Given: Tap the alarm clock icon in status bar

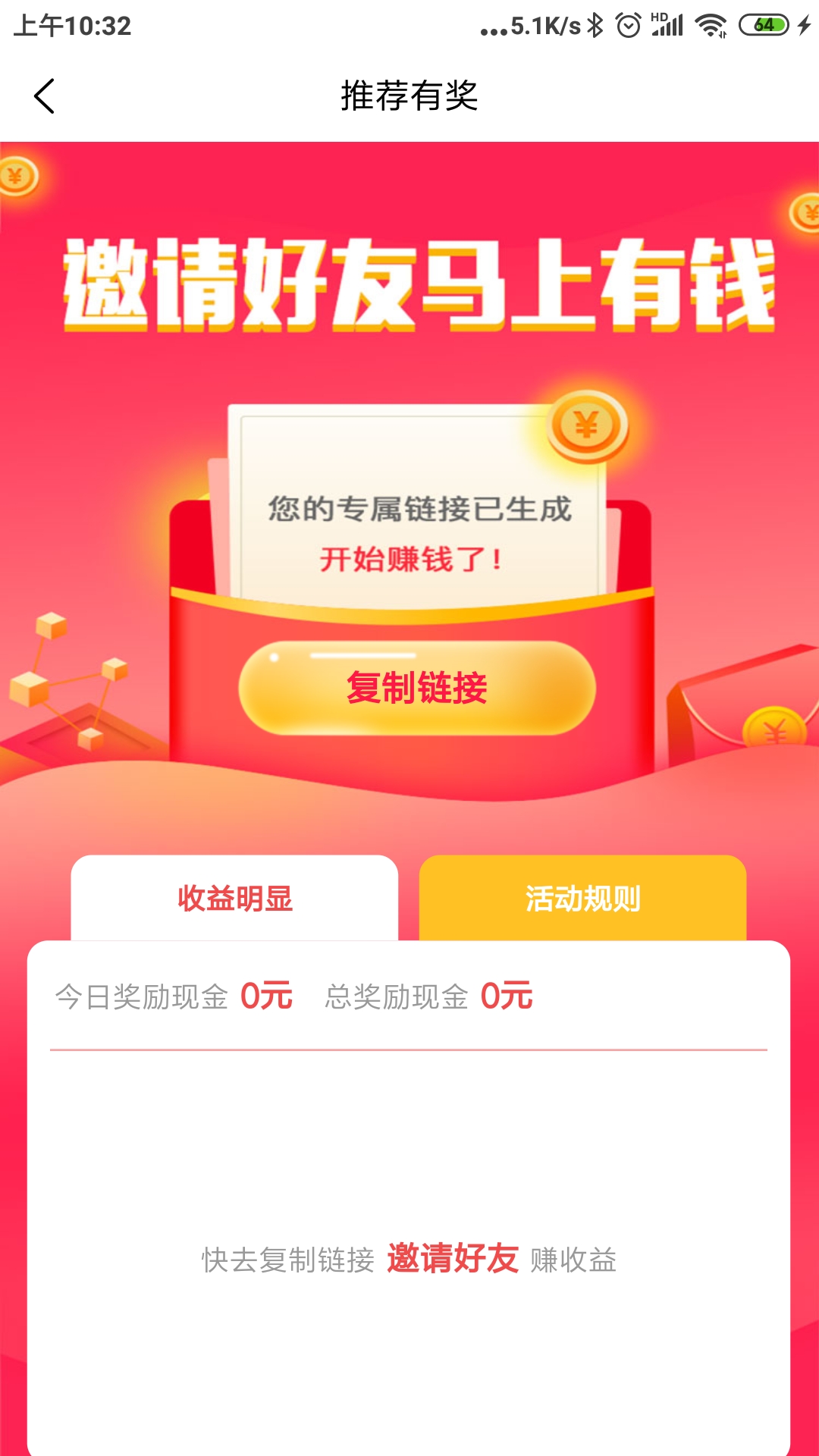Looking at the screenshot, I should (629, 24).
